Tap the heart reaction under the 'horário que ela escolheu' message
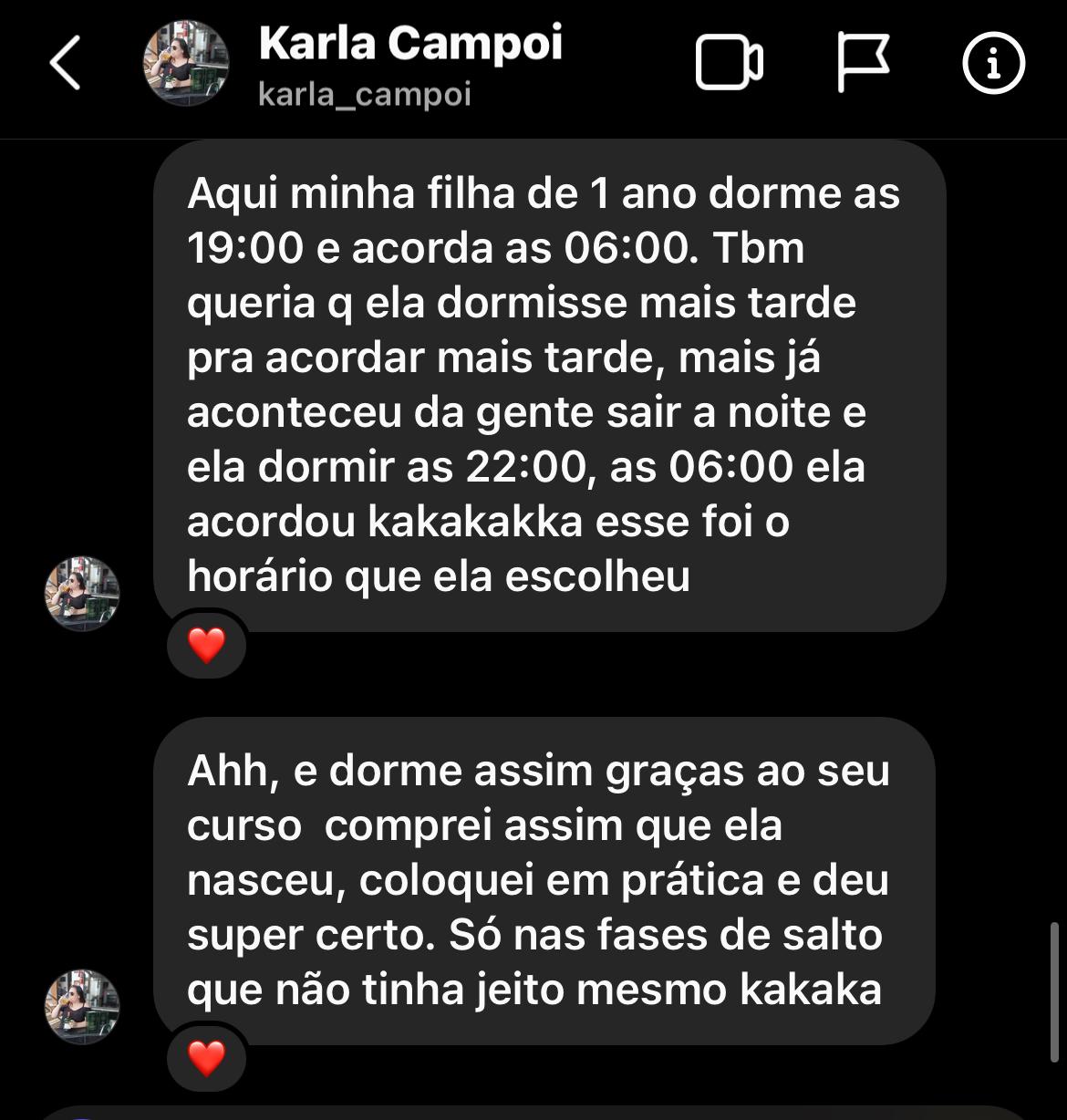Screen dimensions: 1067x1120 click(x=206, y=646)
